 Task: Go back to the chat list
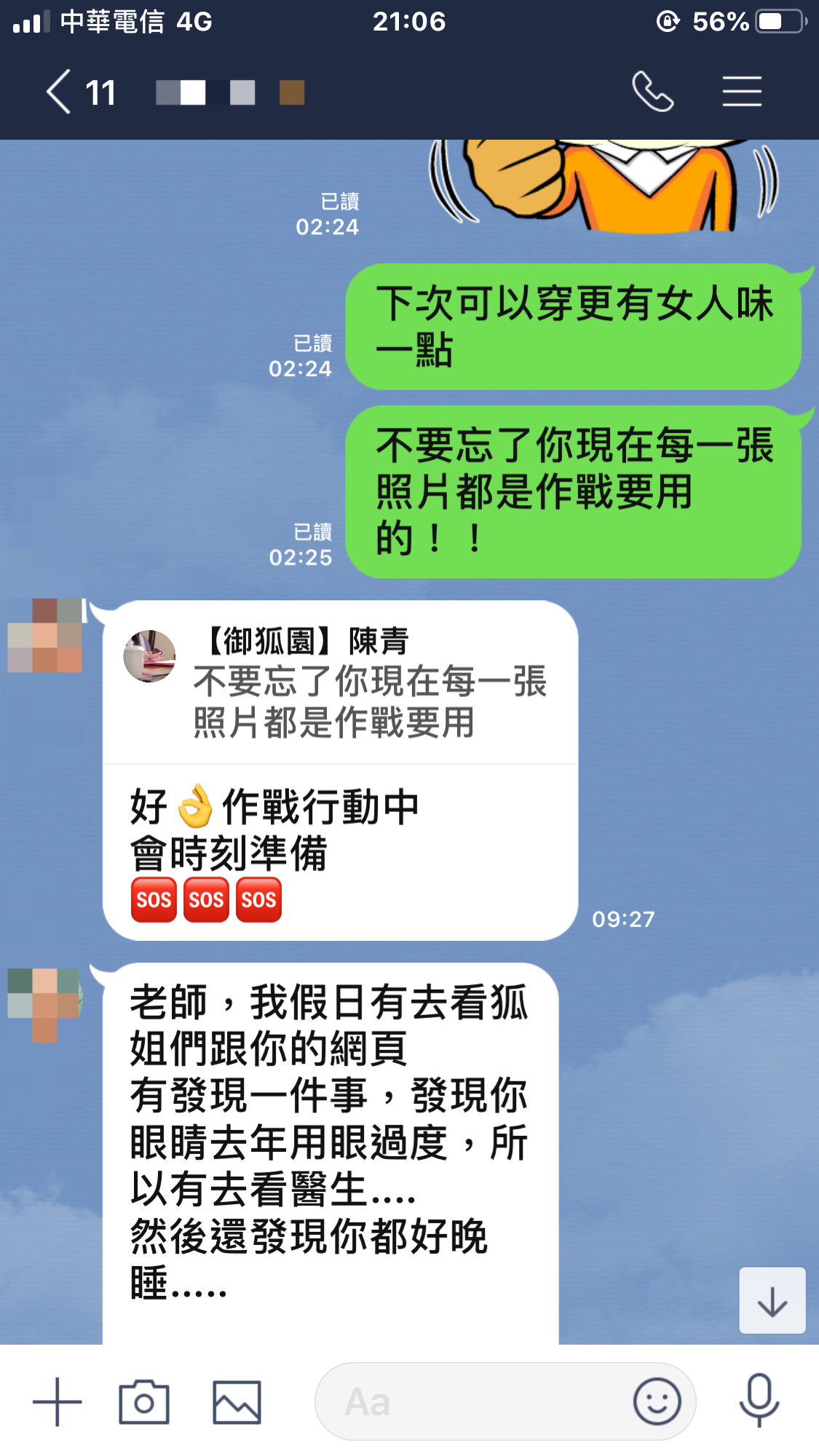pos(60,92)
